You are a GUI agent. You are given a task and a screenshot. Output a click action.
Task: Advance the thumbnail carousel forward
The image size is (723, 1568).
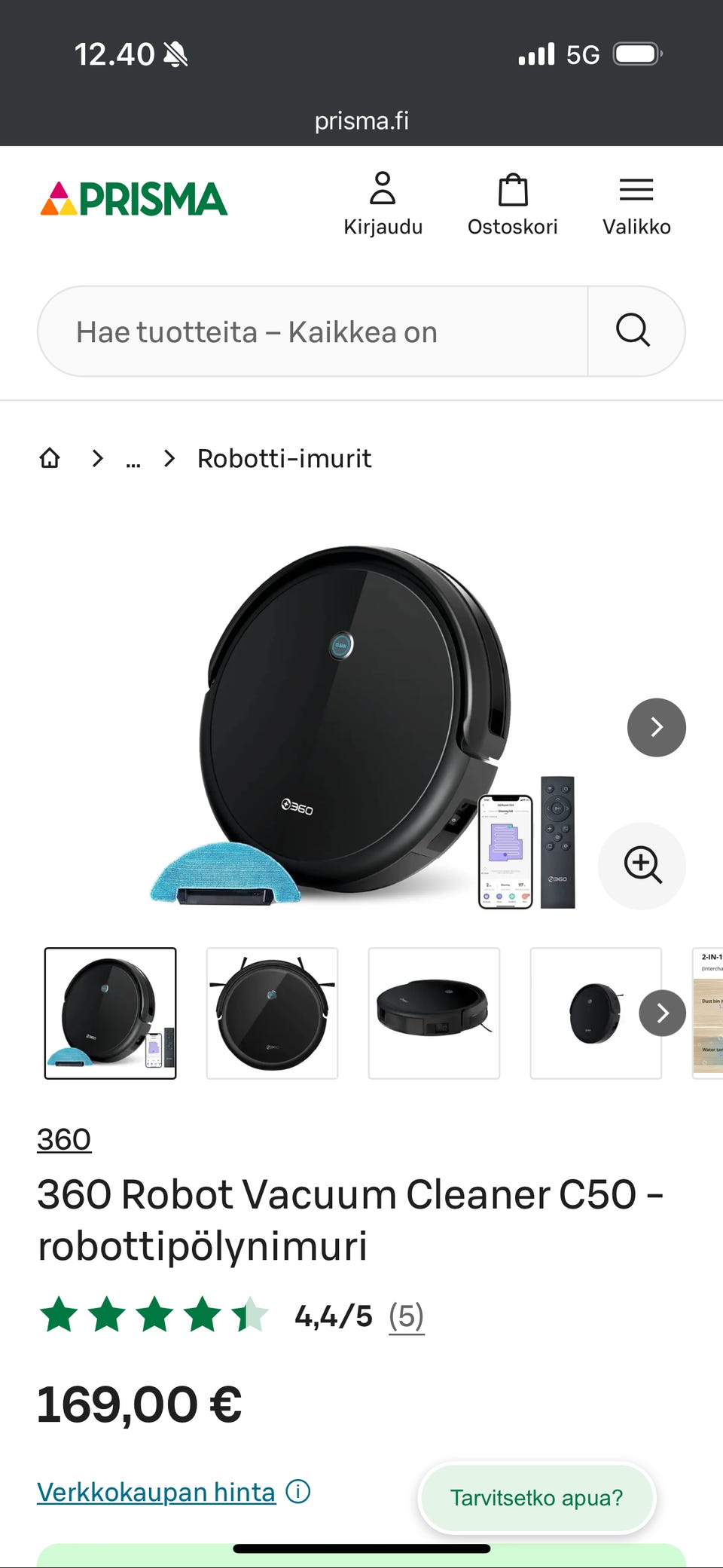coord(662,1013)
